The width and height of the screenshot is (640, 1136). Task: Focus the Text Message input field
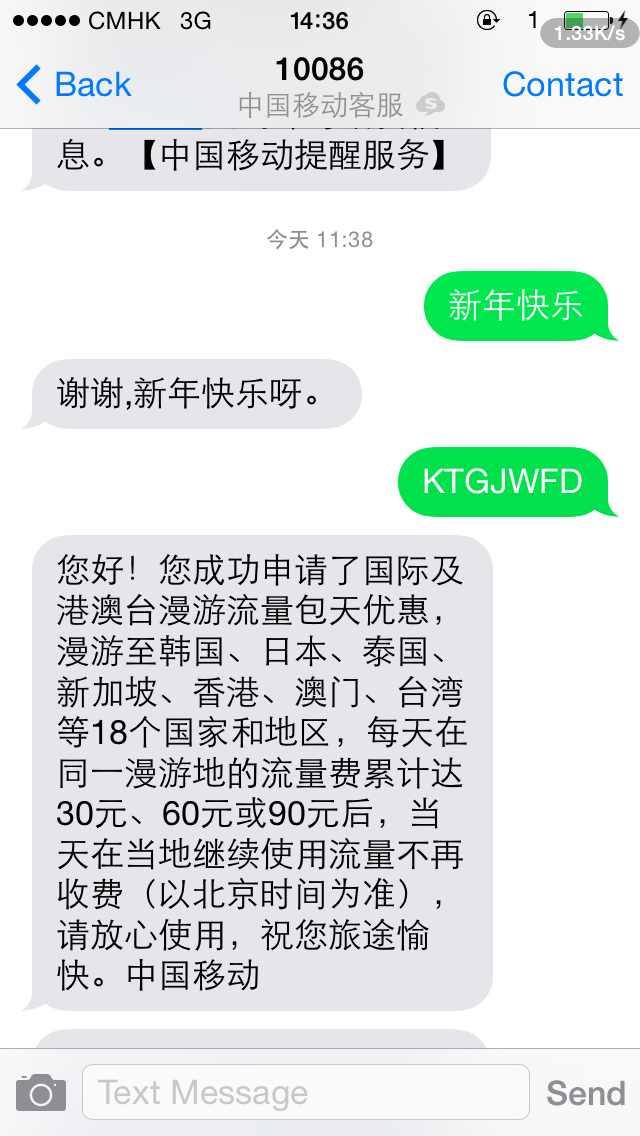[x=306, y=1092]
